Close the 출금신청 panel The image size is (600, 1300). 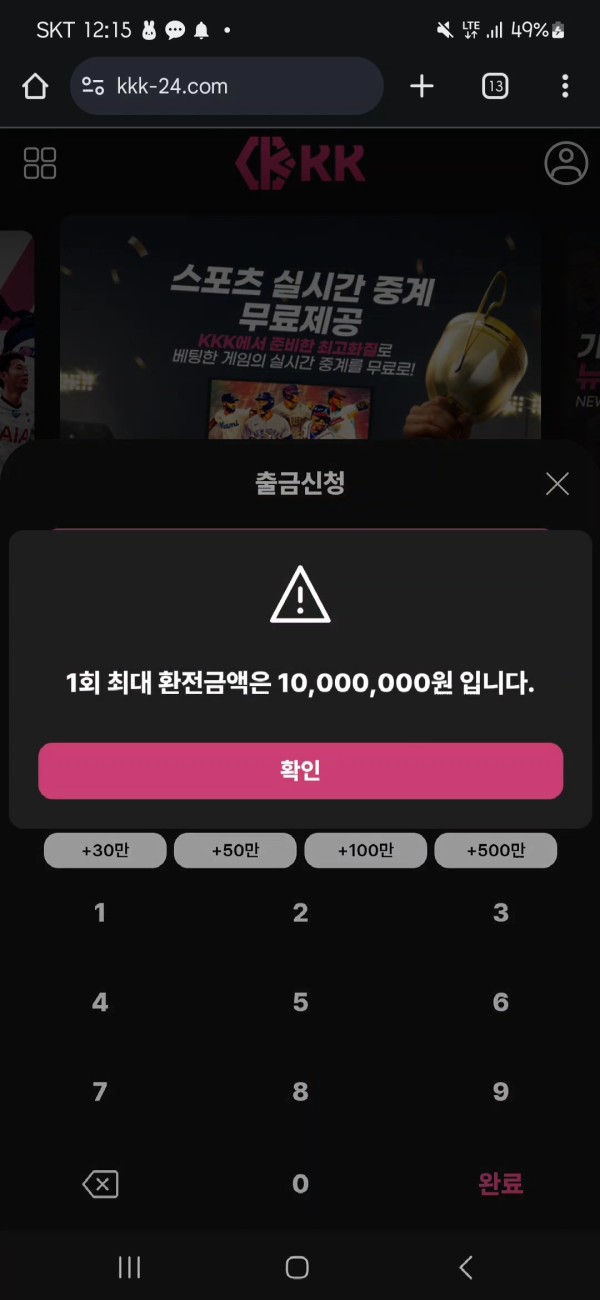[557, 485]
